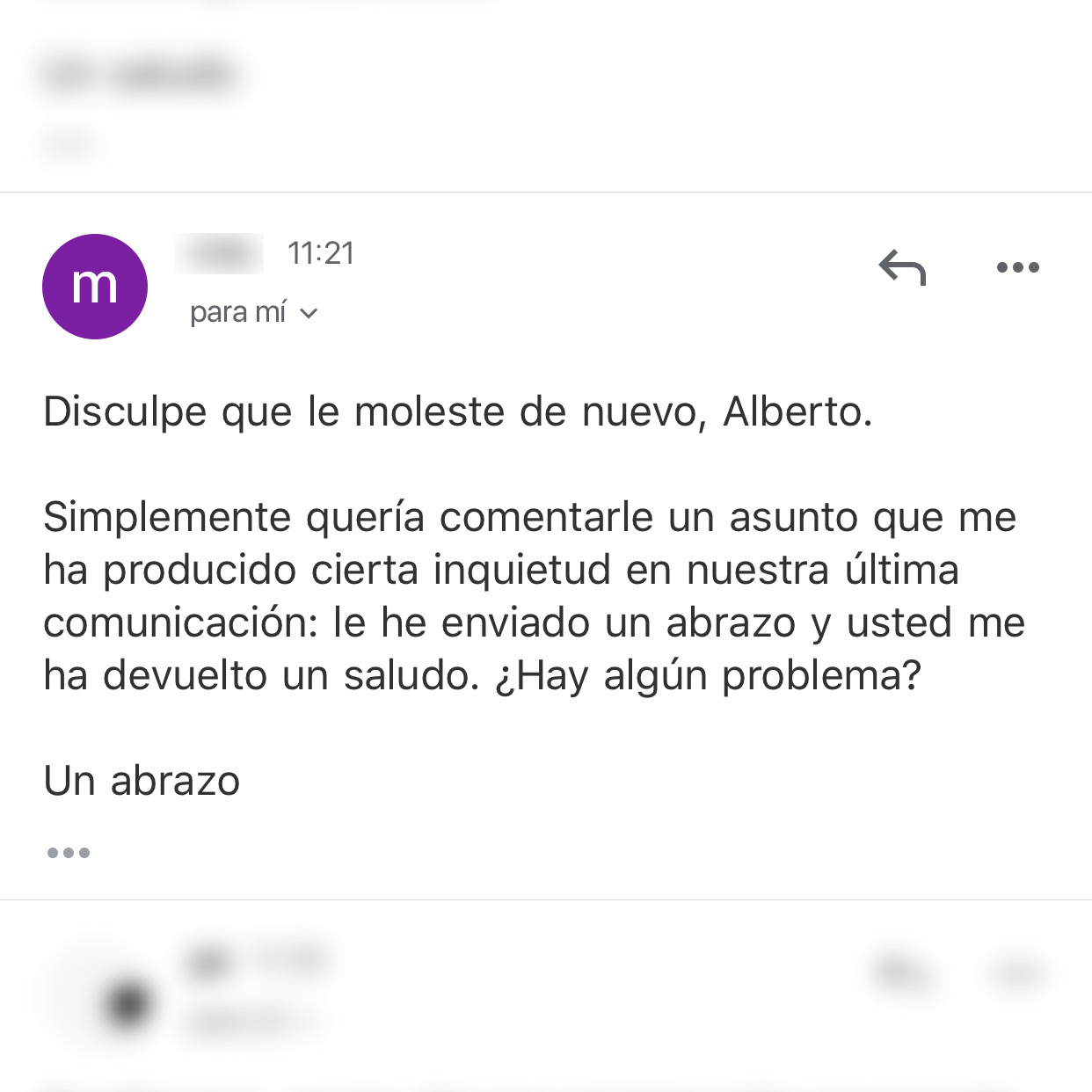
Task: Open the message overflow menu
Action: [x=1017, y=267]
